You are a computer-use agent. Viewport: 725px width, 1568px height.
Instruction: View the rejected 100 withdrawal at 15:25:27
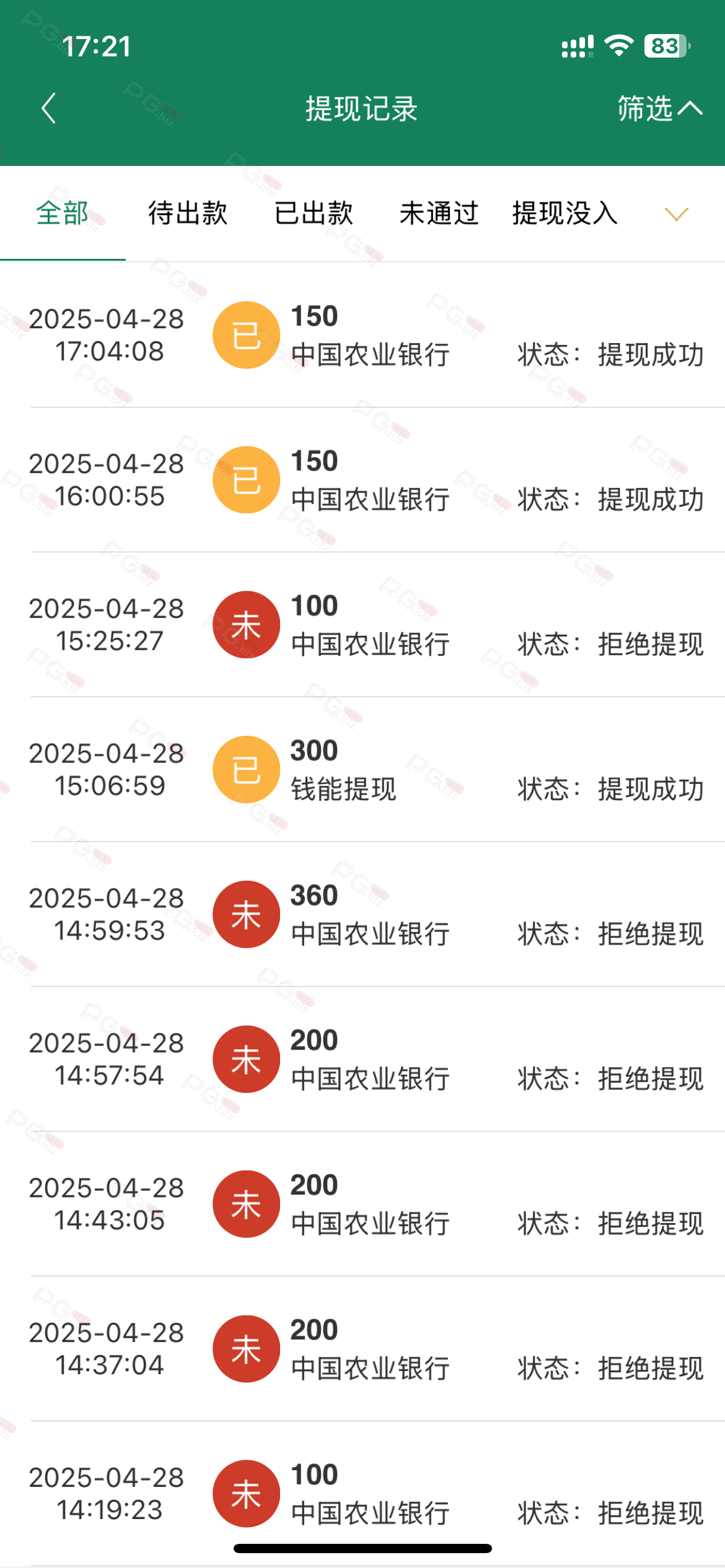(362, 625)
